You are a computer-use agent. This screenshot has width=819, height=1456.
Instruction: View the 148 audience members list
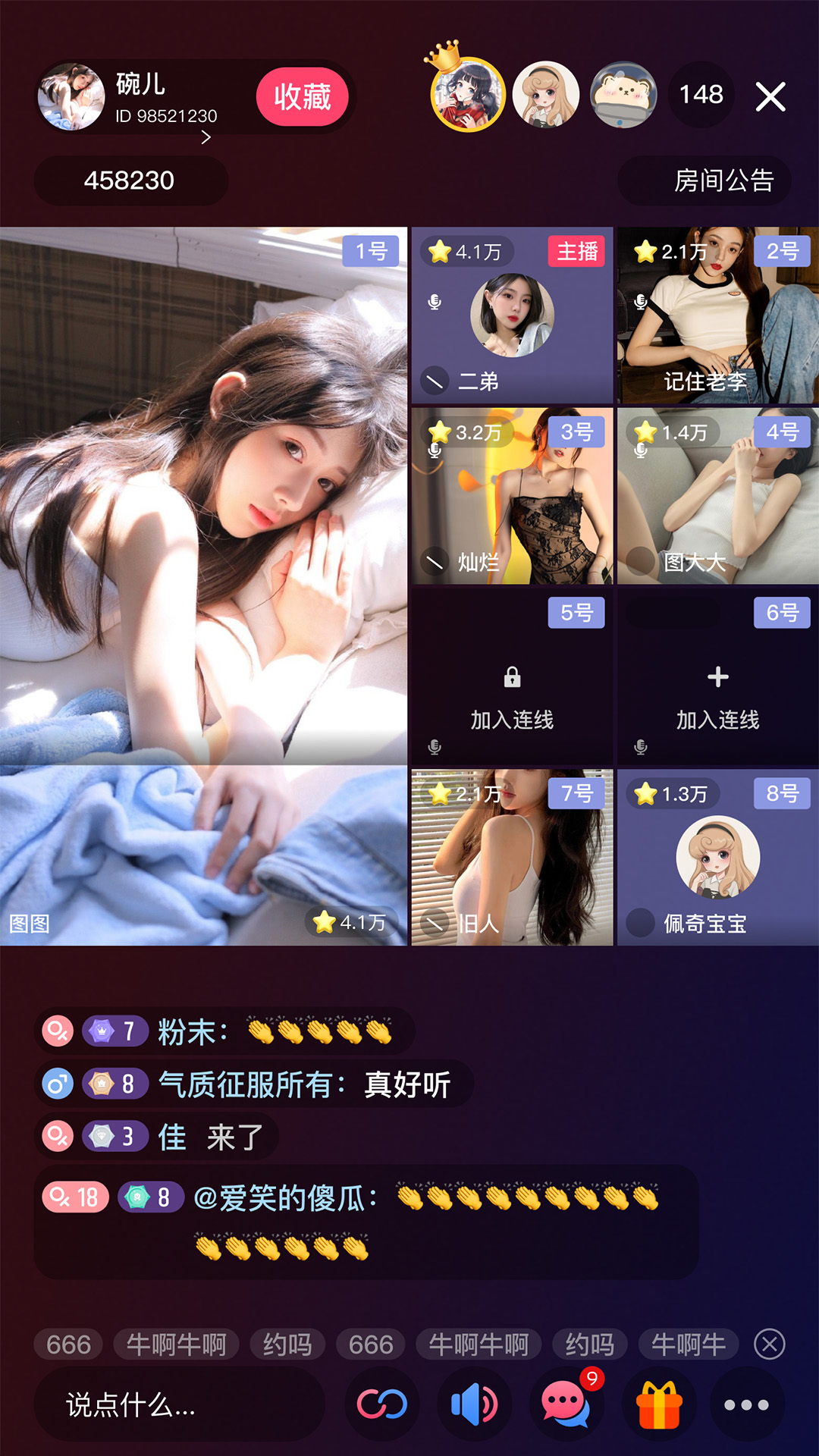tap(701, 95)
